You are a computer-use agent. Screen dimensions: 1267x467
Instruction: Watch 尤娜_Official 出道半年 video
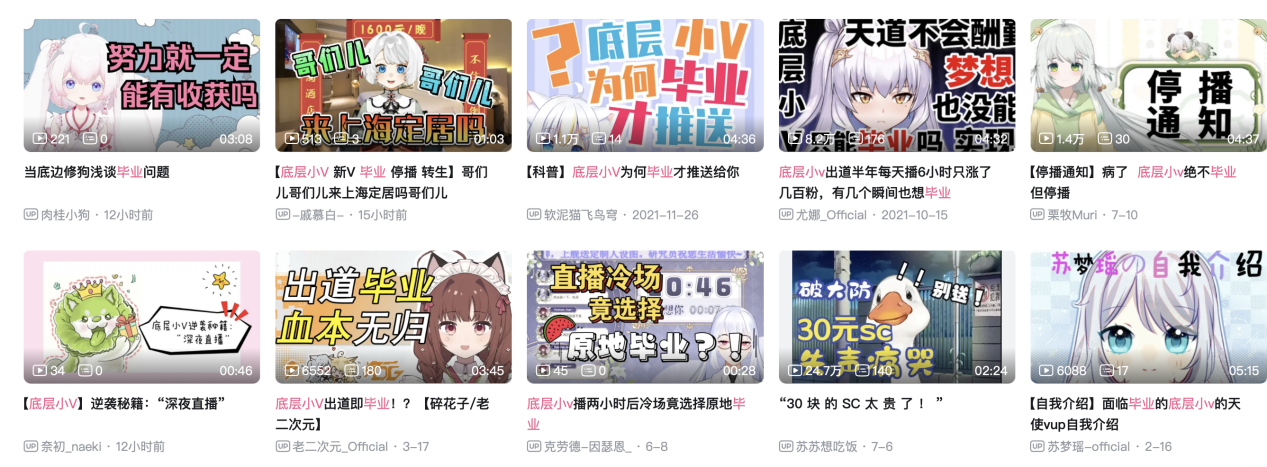(897, 85)
